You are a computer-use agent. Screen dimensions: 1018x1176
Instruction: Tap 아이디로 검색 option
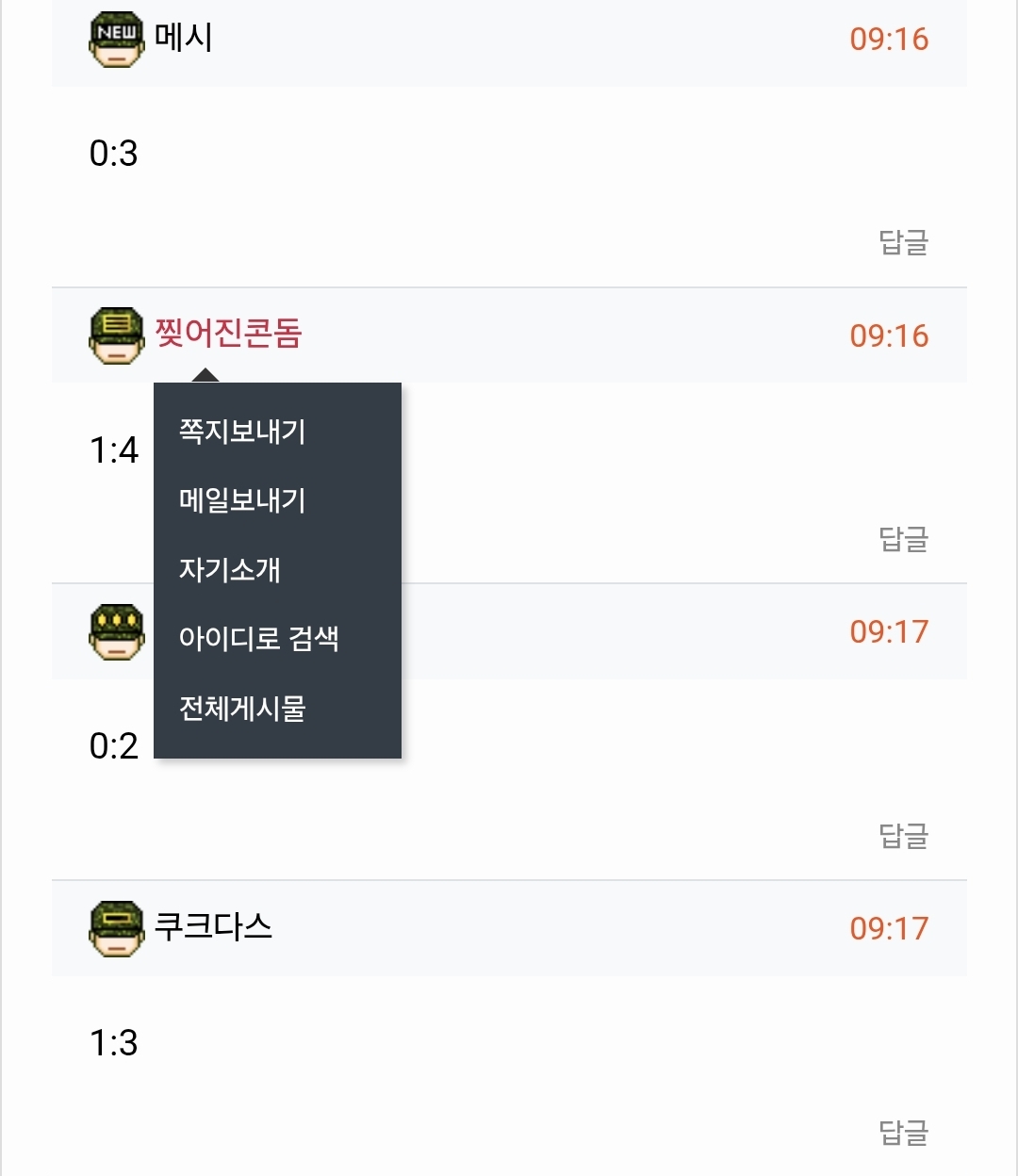[x=258, y=639]
